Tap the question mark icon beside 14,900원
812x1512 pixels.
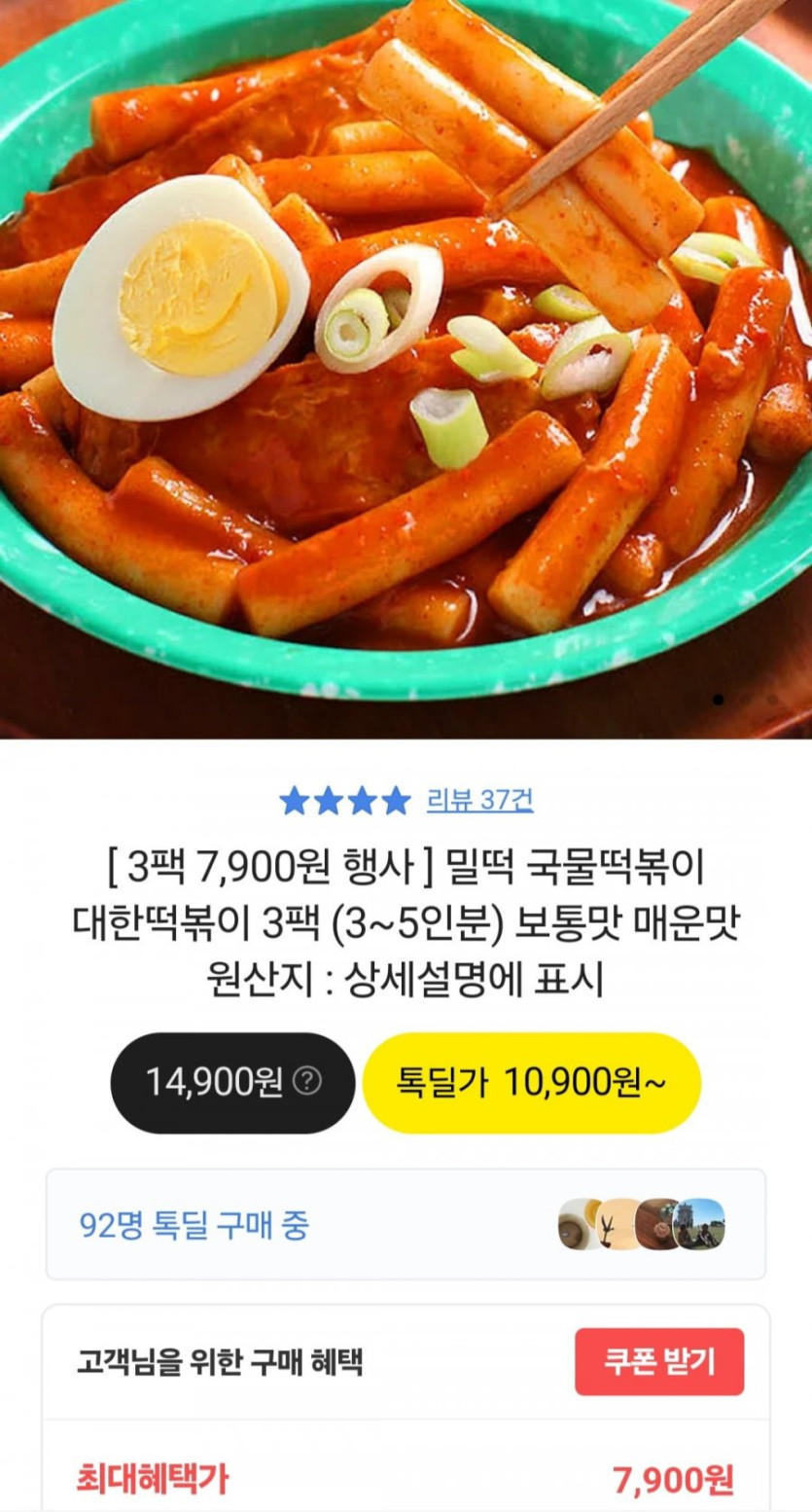[309, 1083]
